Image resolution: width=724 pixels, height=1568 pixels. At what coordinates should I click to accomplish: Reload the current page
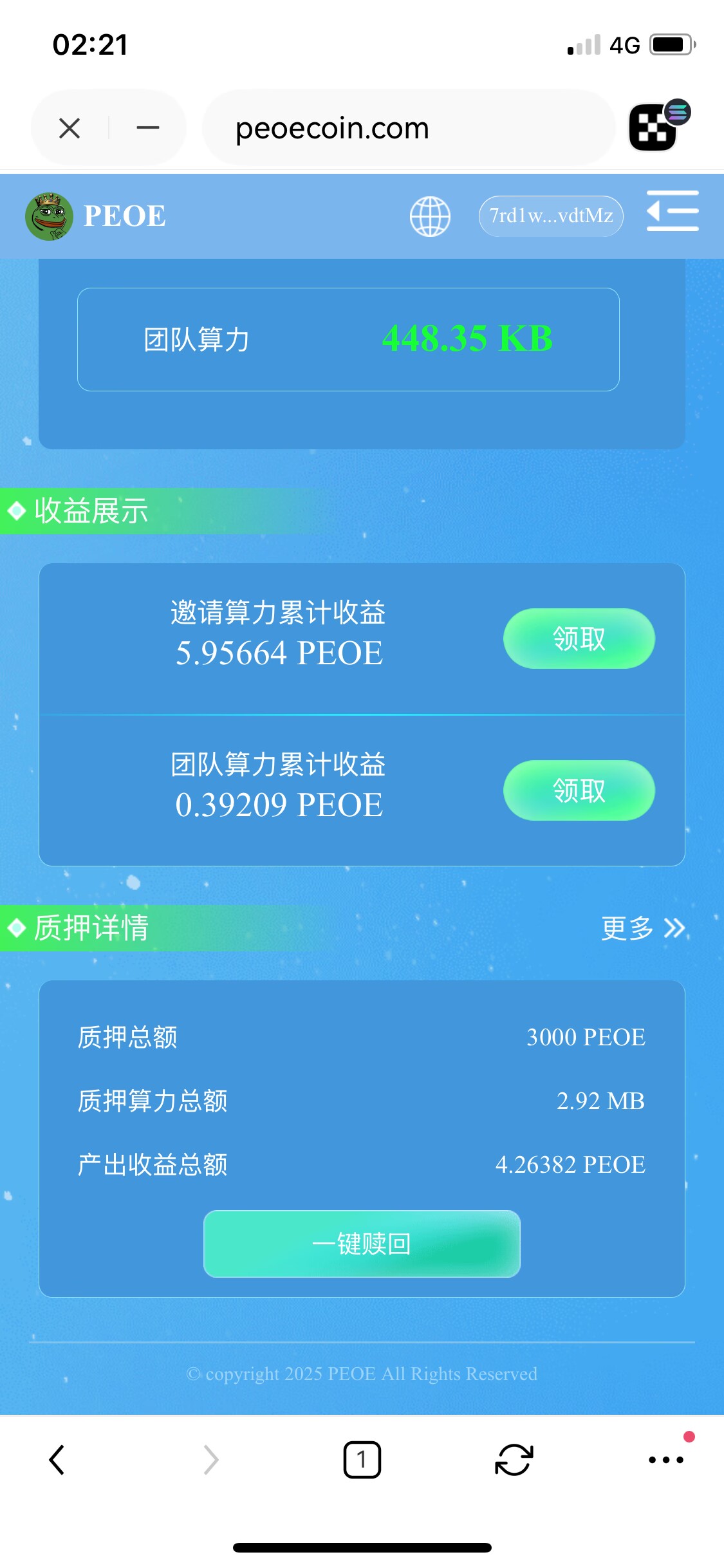point(514,1460)
